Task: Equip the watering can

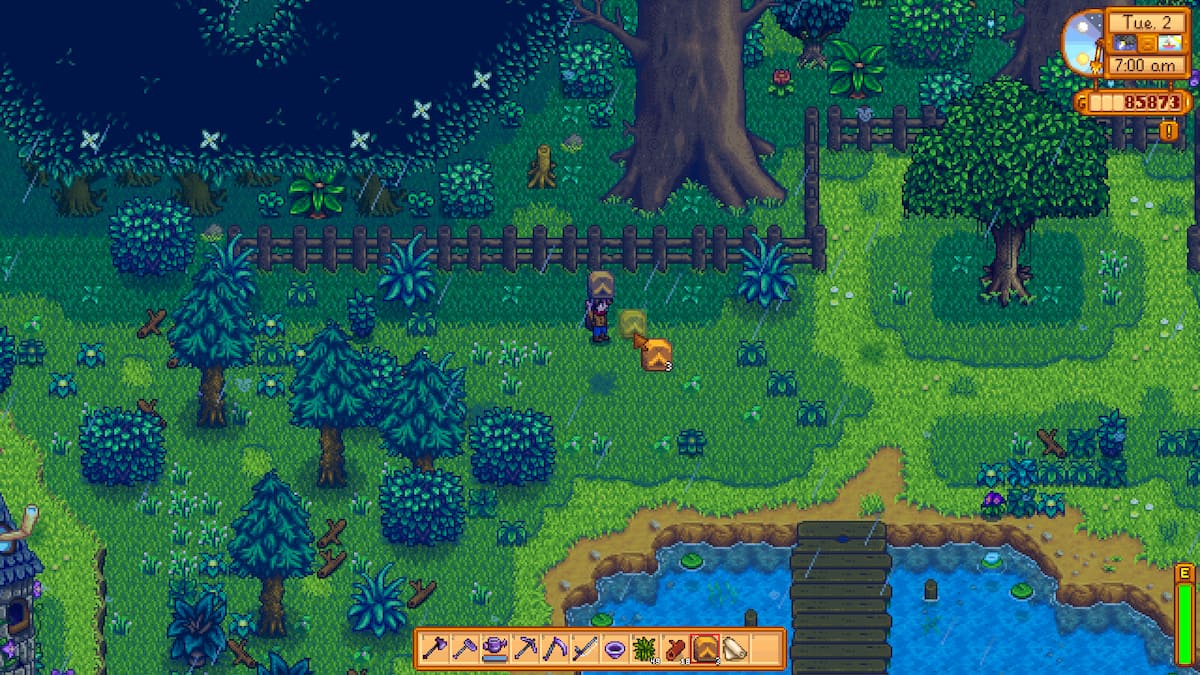Action: pos(495,648)
